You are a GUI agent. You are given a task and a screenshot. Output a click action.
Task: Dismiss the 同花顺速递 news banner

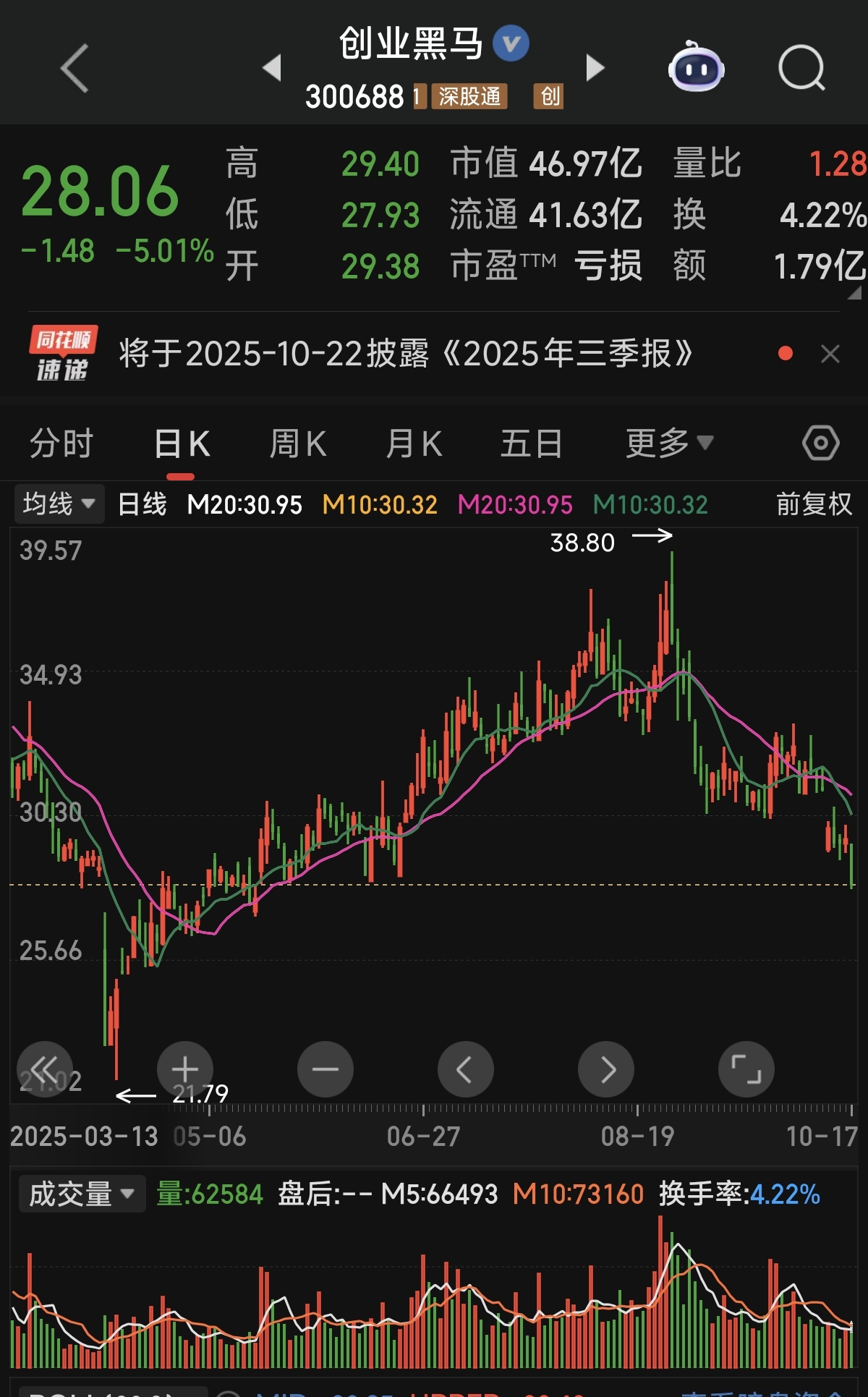pos(830,354)
